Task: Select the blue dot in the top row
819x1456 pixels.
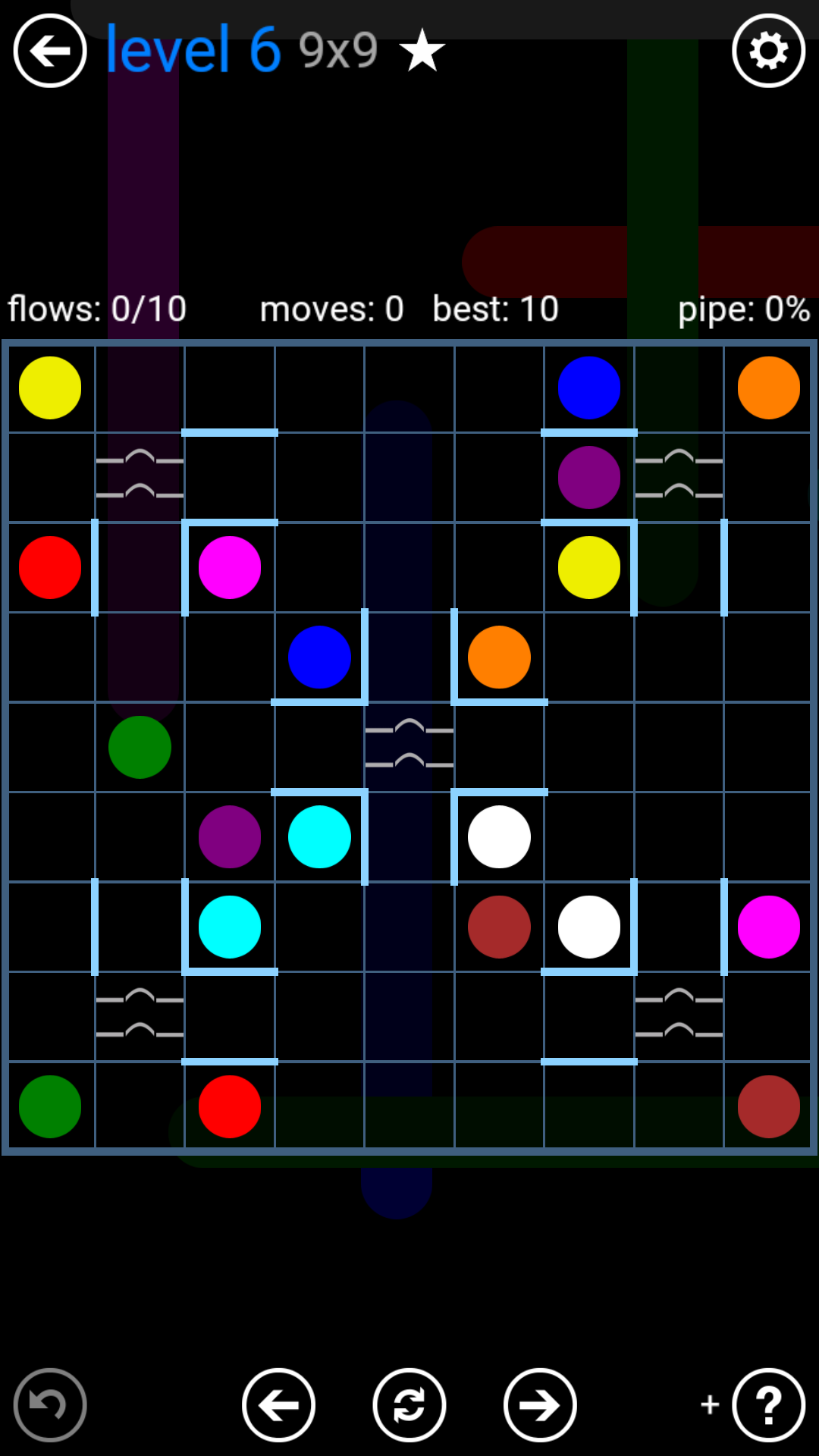Action: [x=588, y=388]
